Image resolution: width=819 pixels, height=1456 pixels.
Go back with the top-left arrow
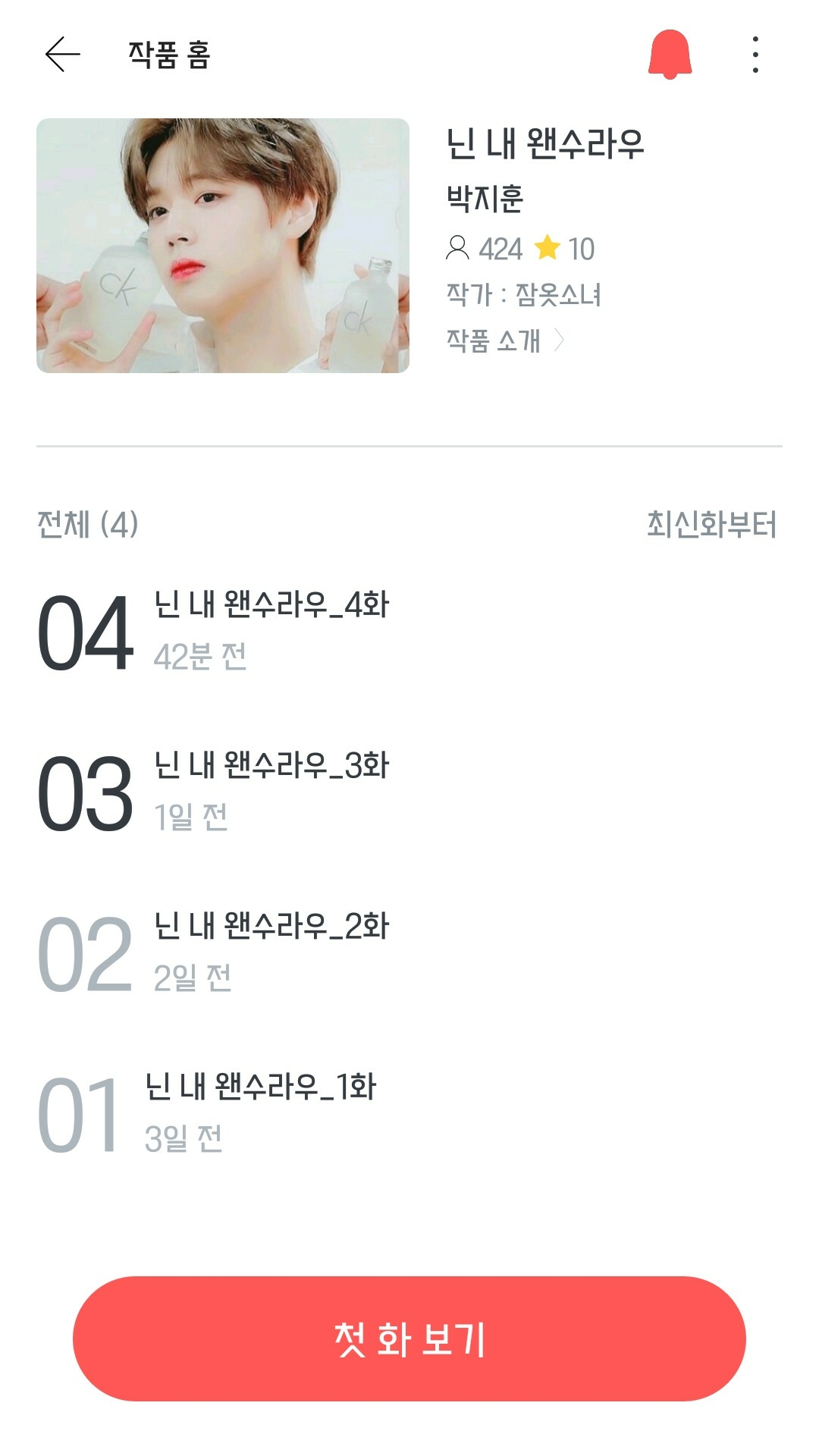(x=63, y=55)
